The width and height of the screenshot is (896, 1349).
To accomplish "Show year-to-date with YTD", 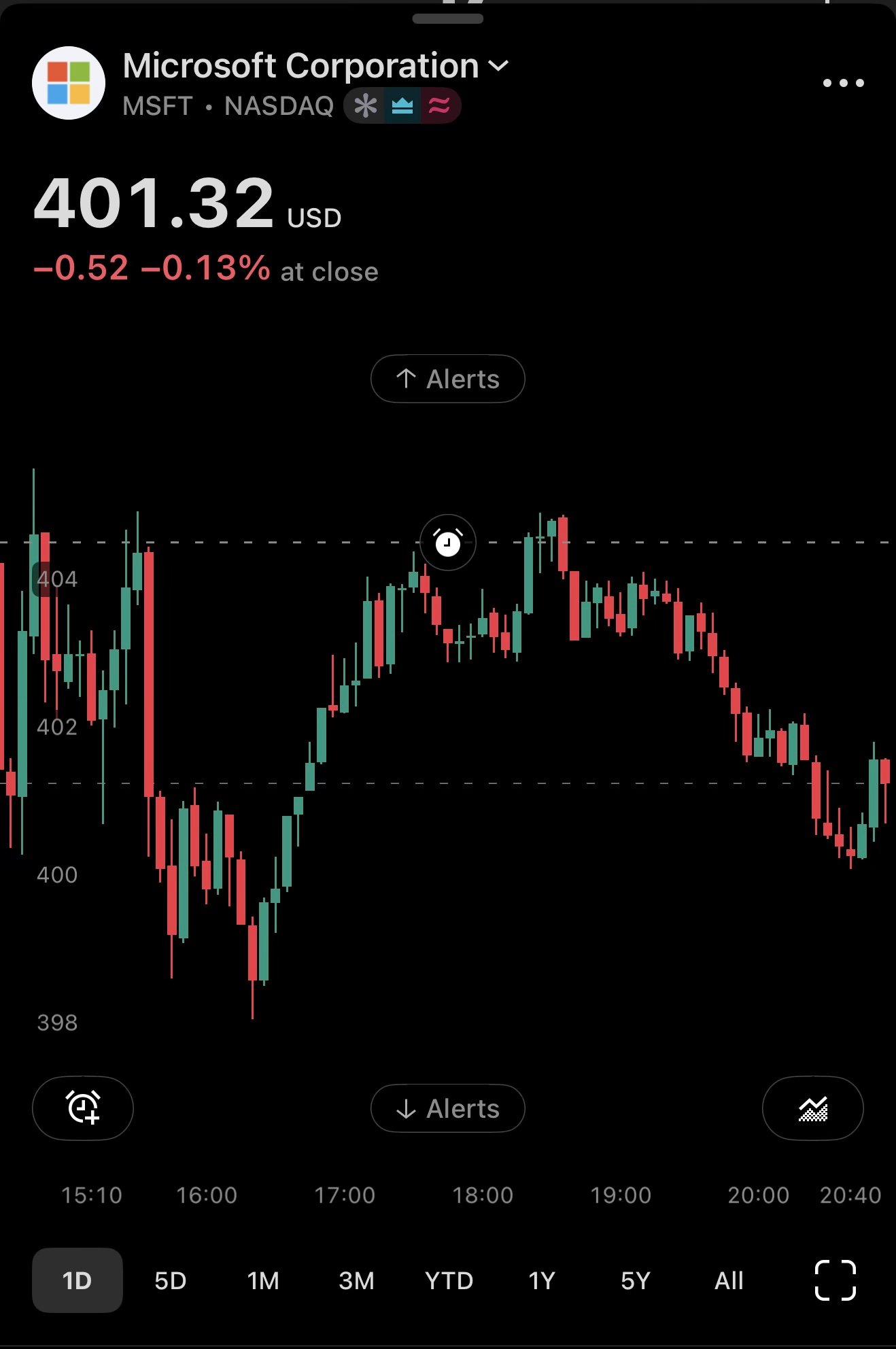I will coord(449,1280).
